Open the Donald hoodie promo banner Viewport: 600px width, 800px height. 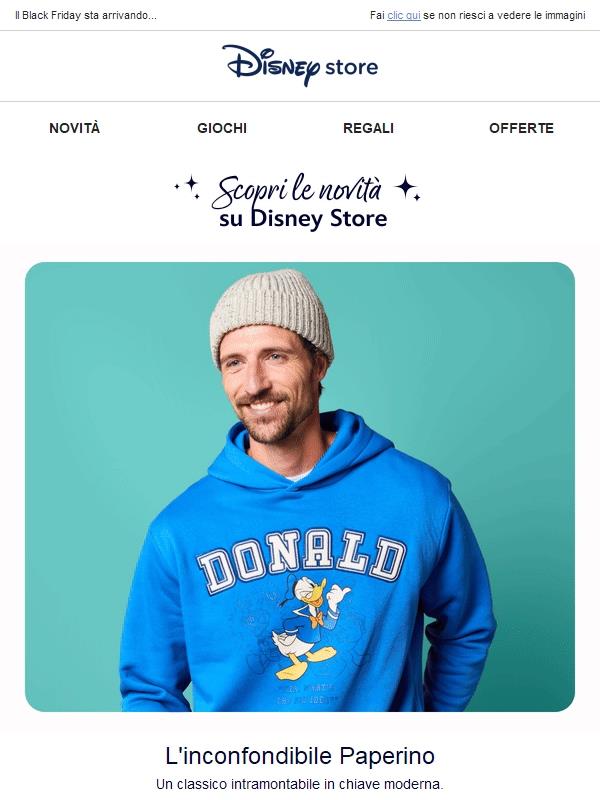[300, 487]
